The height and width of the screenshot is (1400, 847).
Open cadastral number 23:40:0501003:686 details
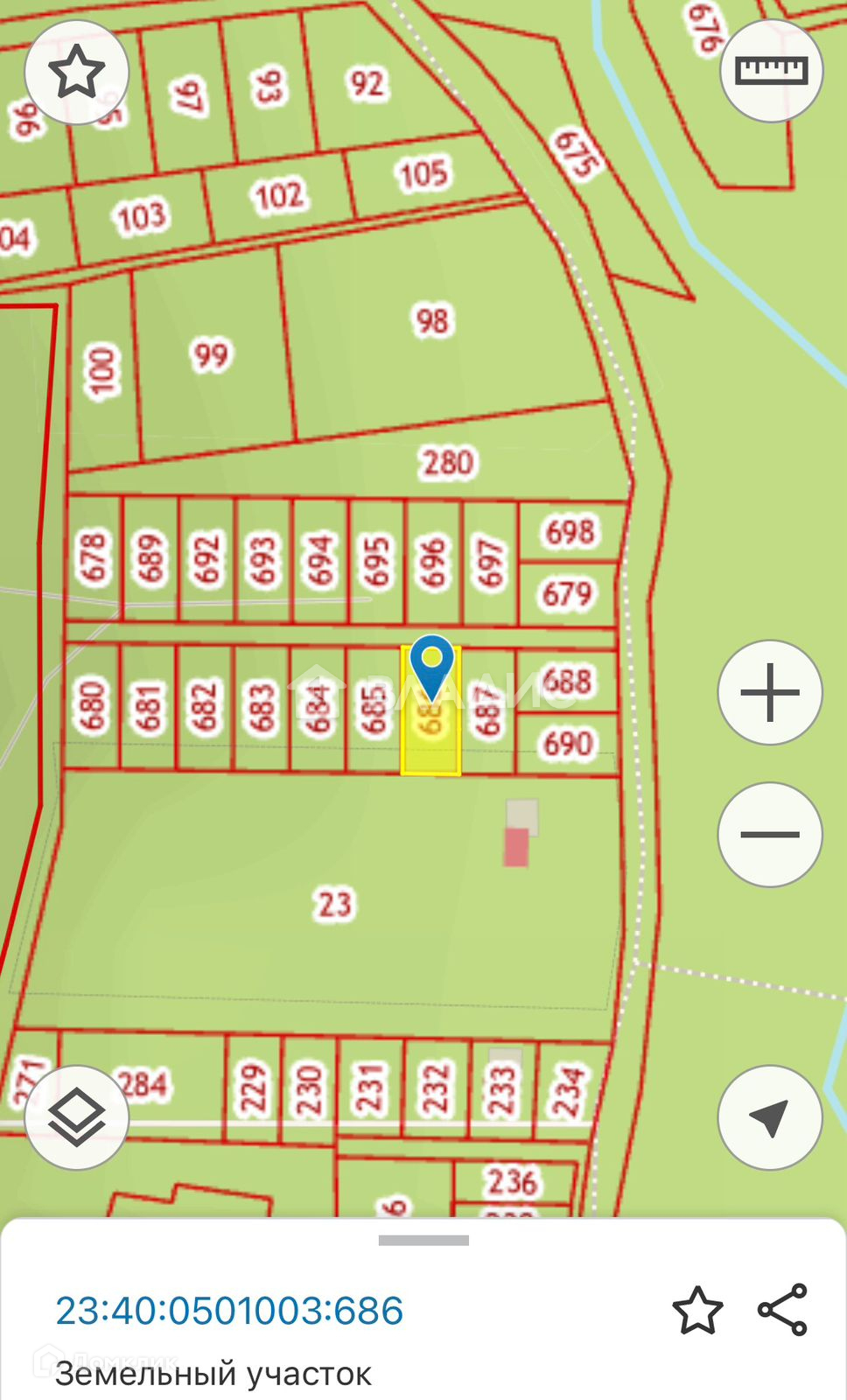point(229,1311)
